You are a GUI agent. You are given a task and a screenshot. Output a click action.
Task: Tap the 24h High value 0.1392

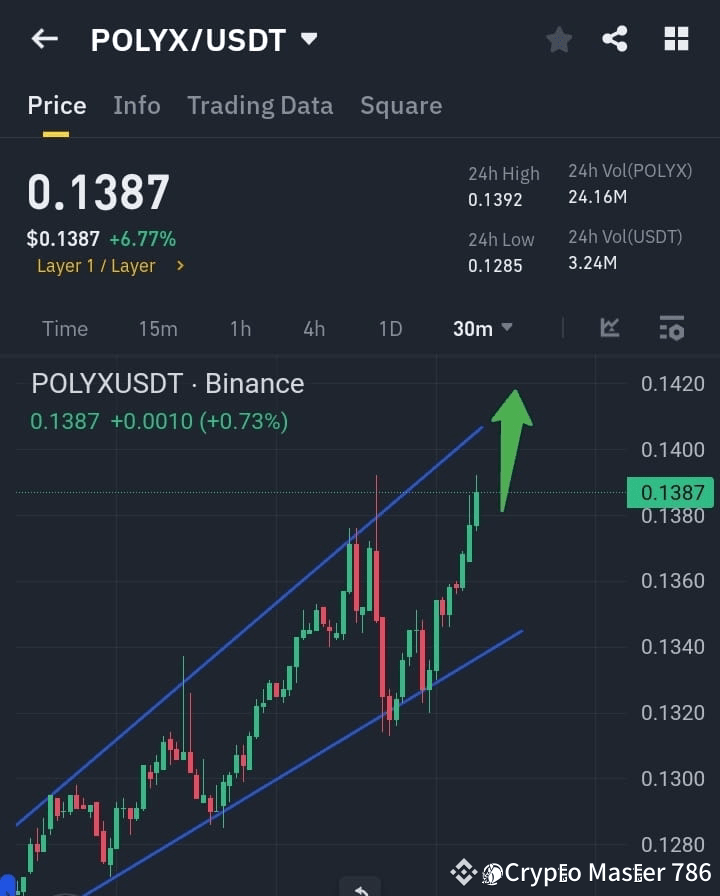coord(495,200)
